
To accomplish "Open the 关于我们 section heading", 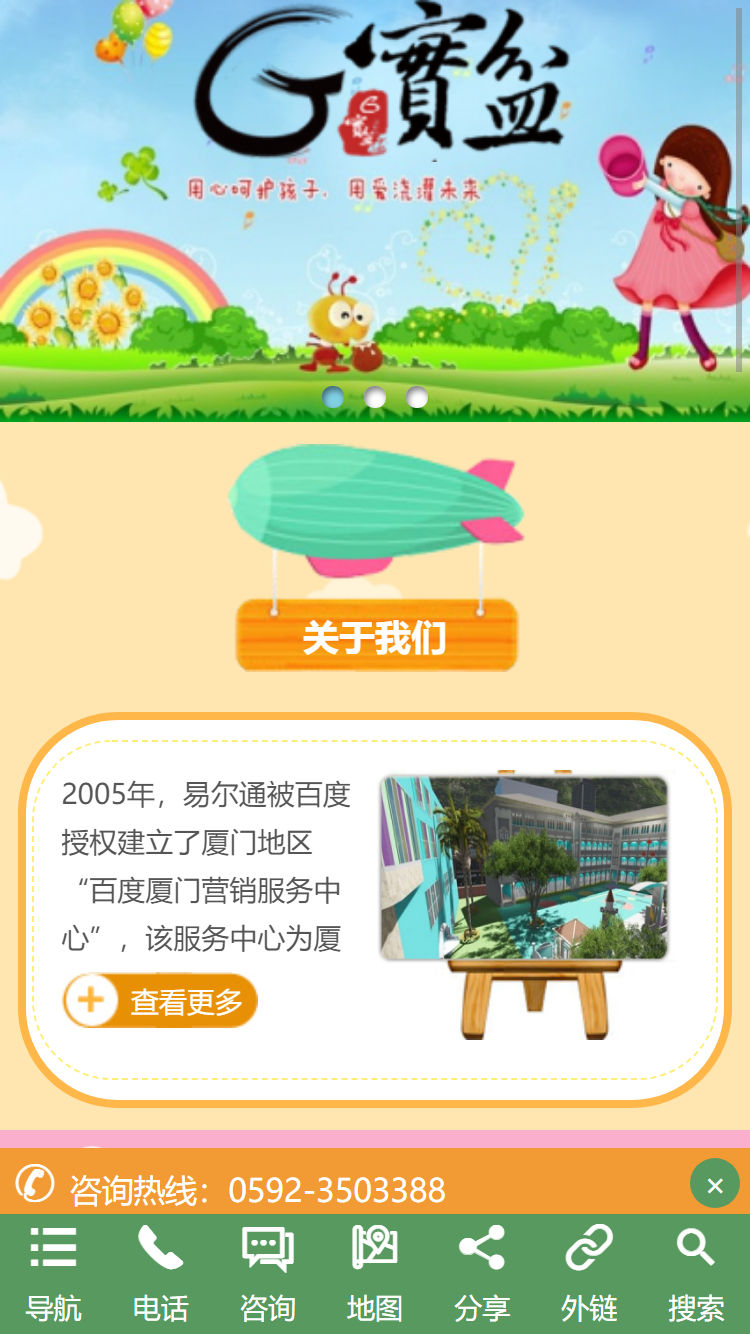I will [x=376, y=637].
